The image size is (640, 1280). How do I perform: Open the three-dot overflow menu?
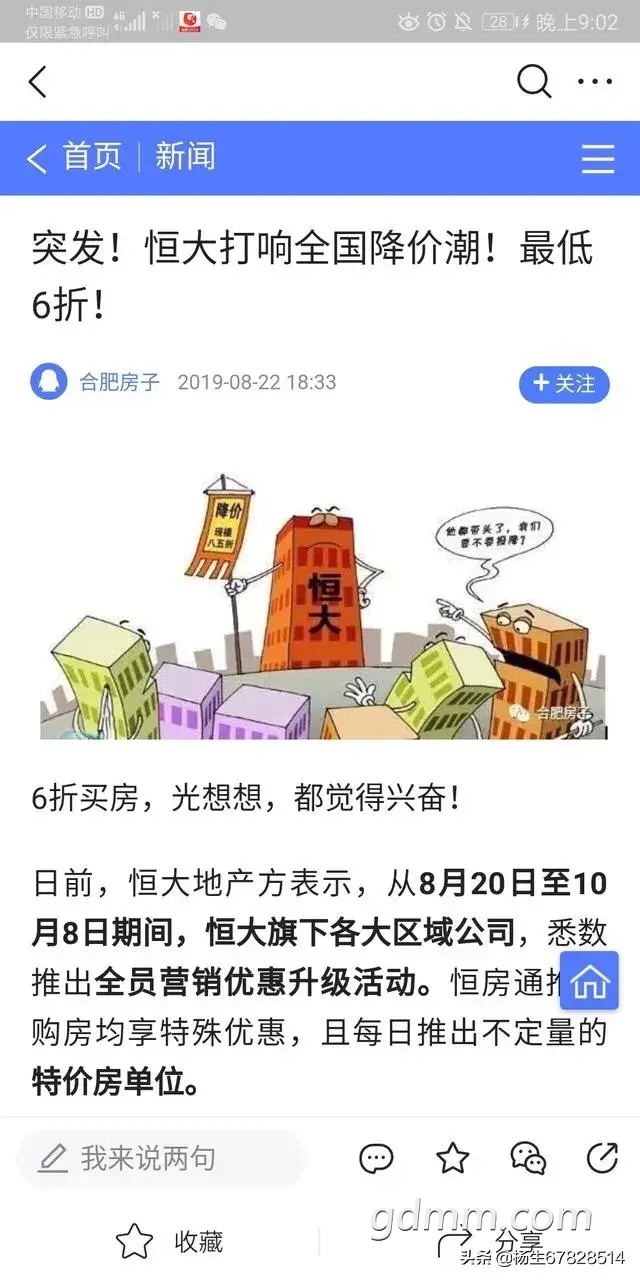596,82
